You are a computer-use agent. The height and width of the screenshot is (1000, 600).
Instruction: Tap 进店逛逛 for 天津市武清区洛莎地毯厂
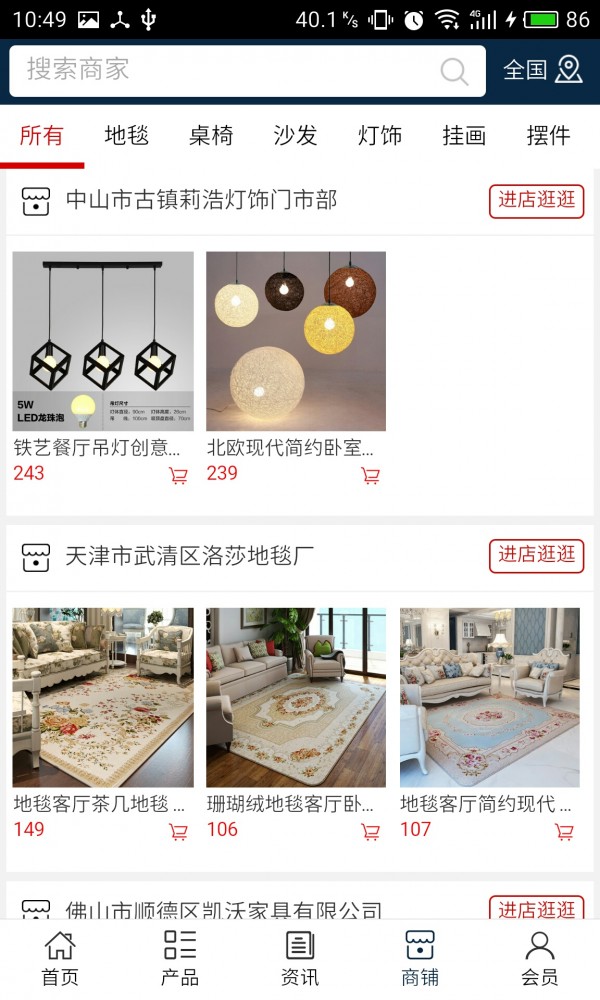(x=536, y=555)
